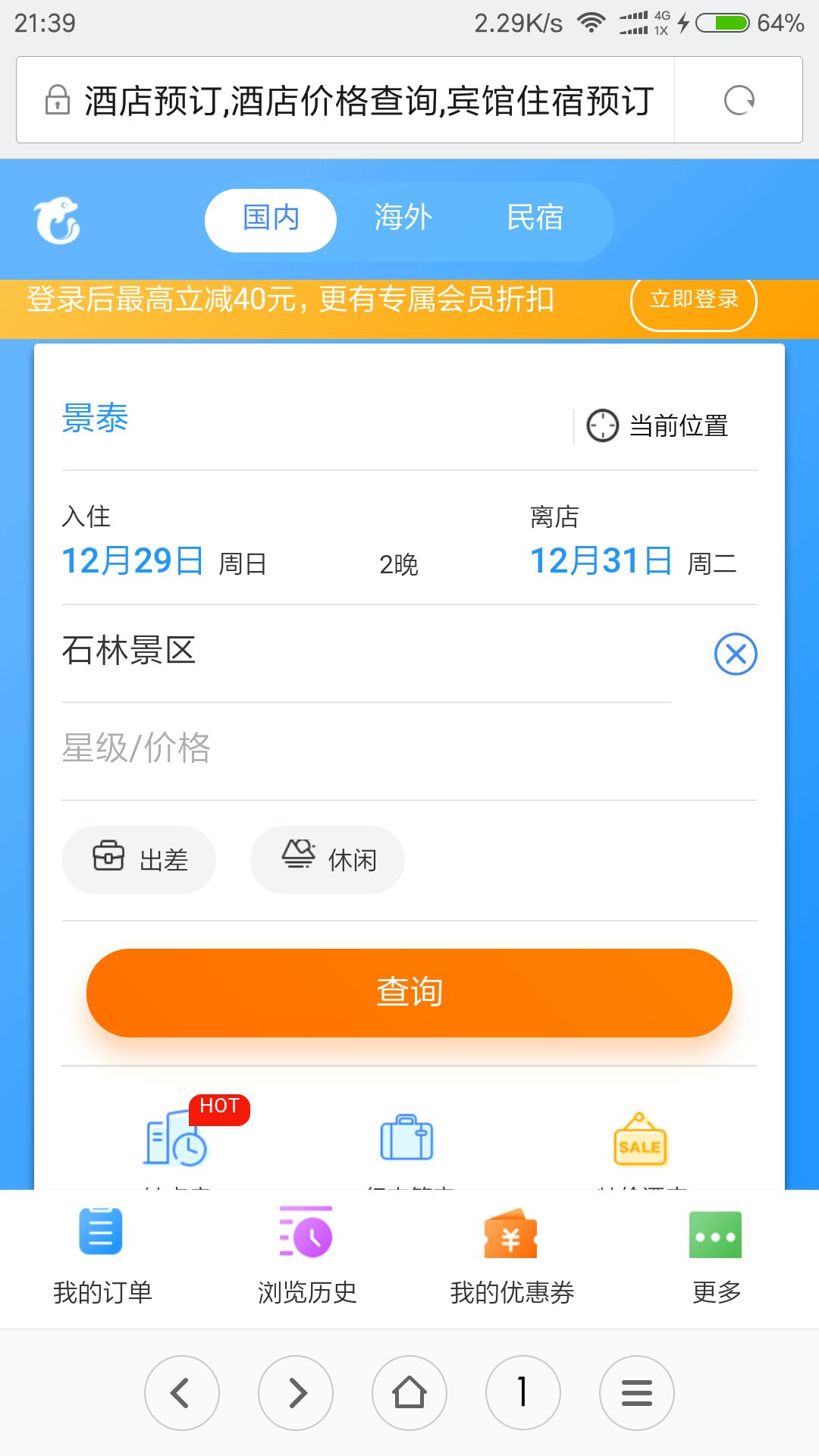The width and height of the screenshot is (819, 1456).
Task: Use 当前位置 to locate me
Action: (658, 425)
